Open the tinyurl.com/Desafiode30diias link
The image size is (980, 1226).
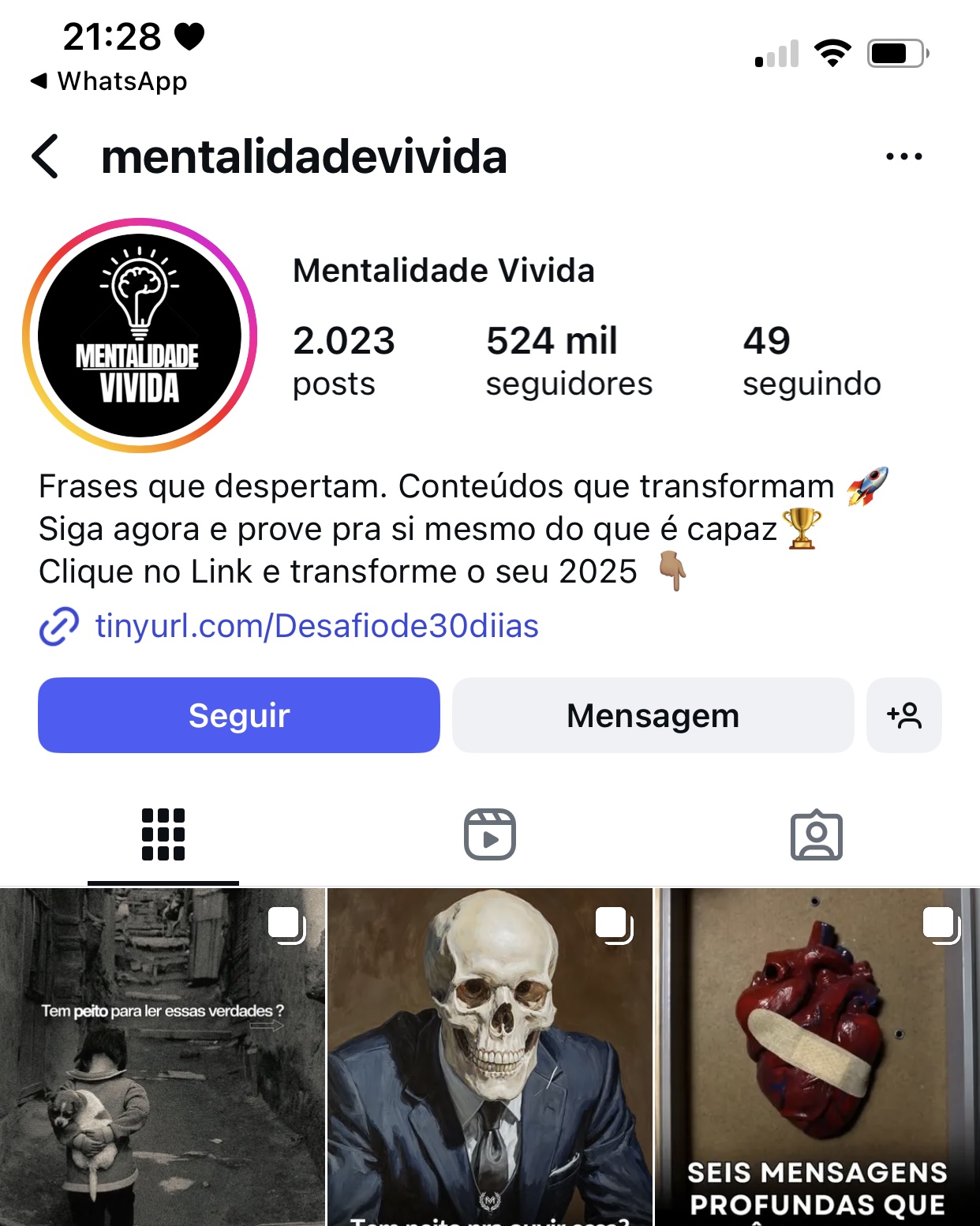point(316,626)
